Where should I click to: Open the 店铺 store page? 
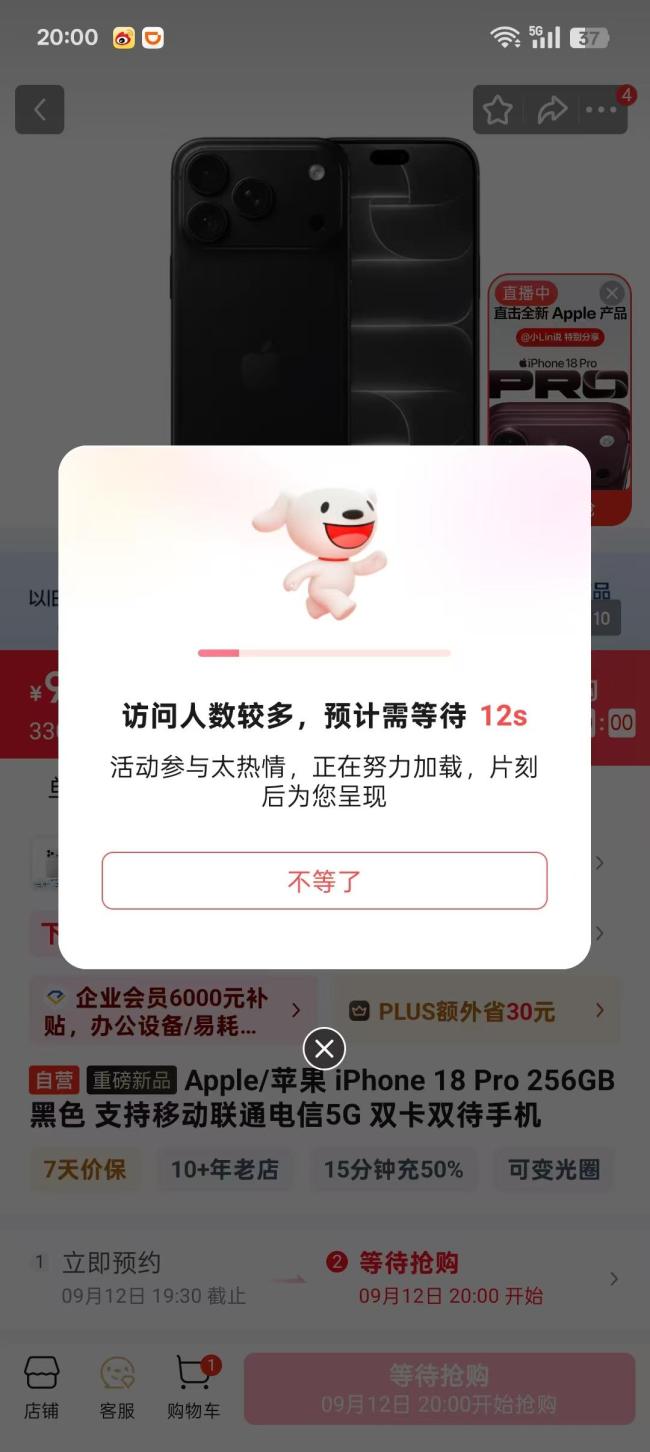click(x=42, y=1388)
